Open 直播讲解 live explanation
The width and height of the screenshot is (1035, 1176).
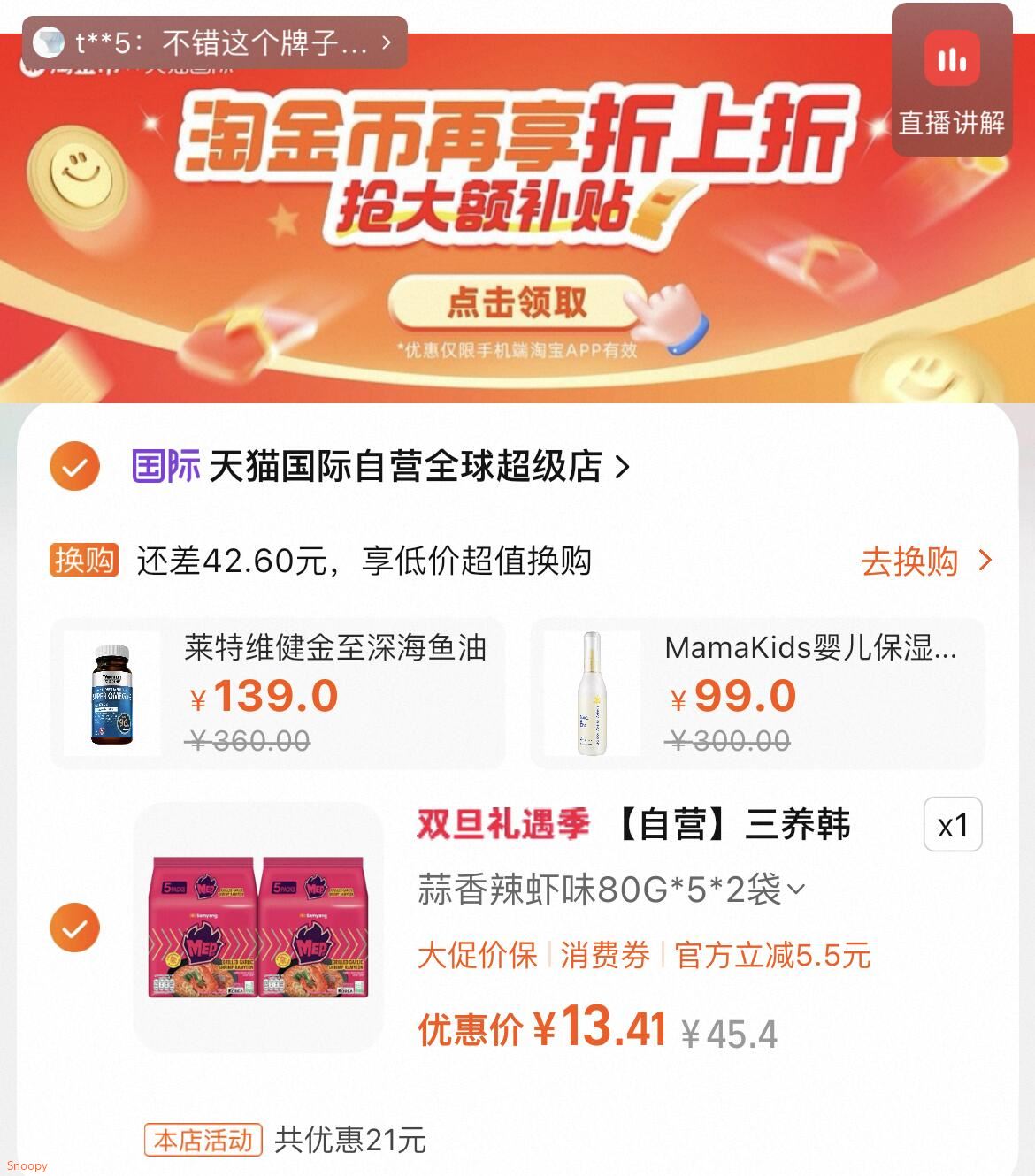[x=952, y=81]
